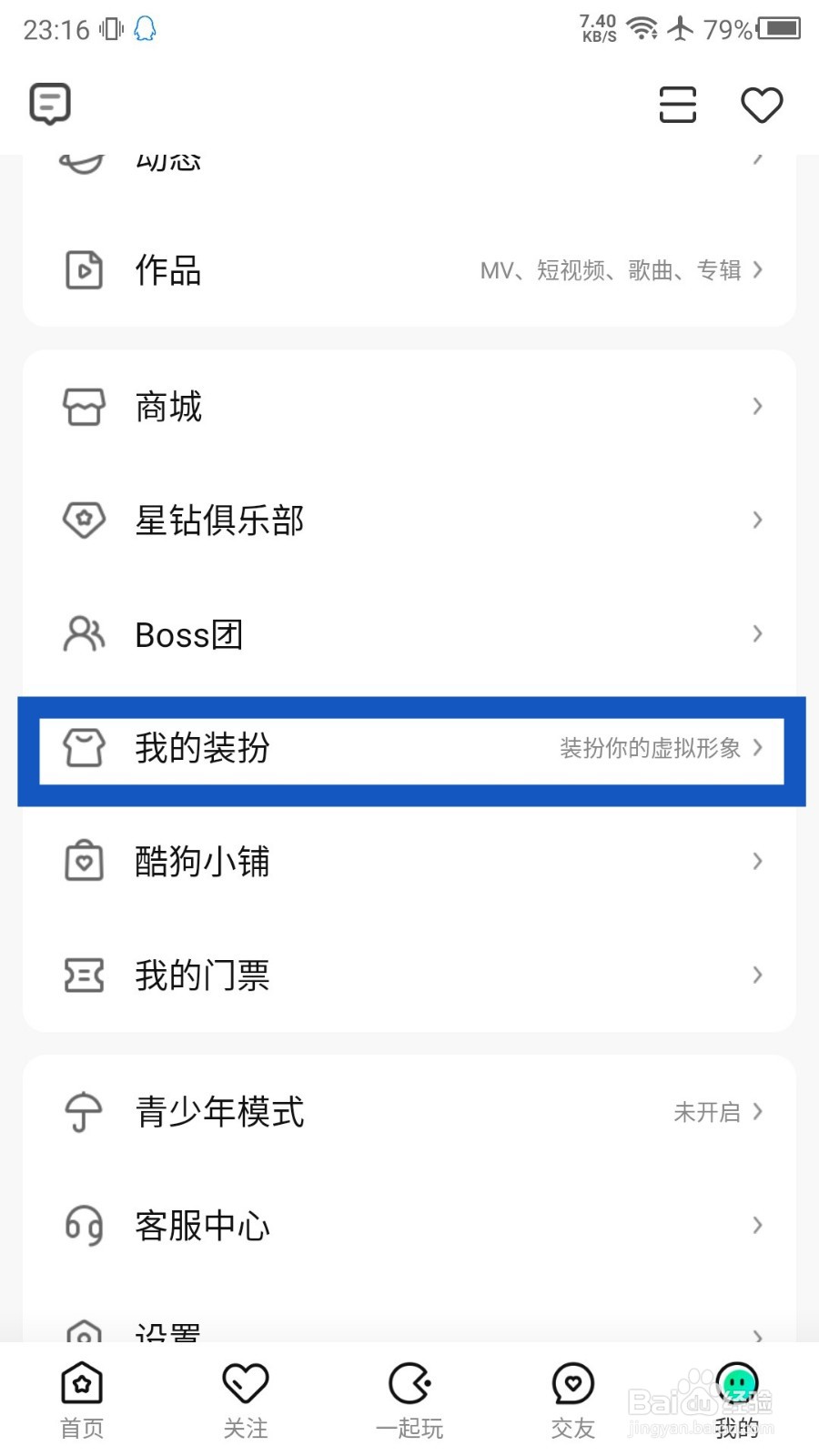This screenshot has width=819, height=1456.
Task: Tap the 酷狗小铺 shopping bag icon
Action: point(84,861)
